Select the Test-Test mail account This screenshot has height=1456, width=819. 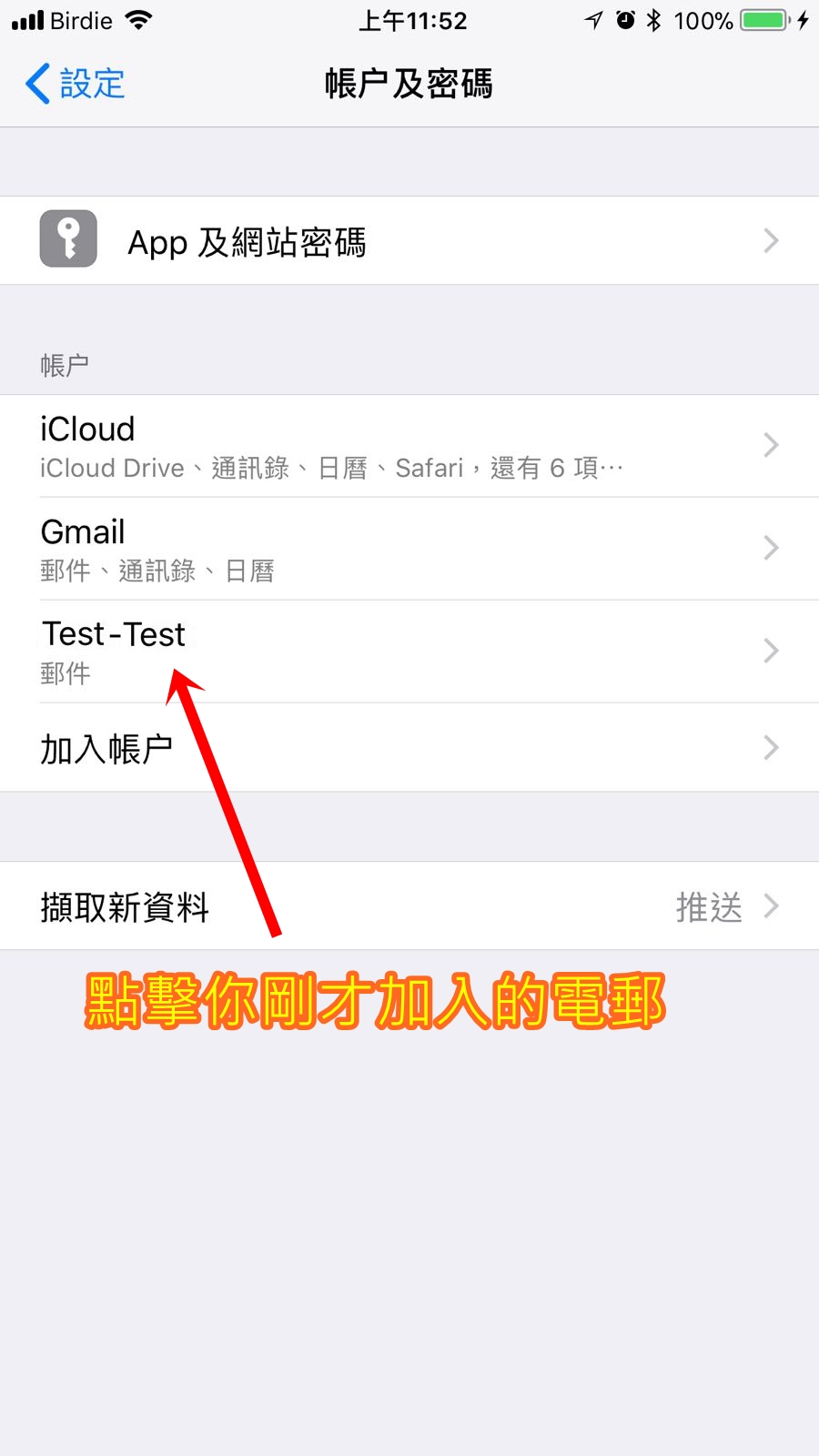click(x=409, y=652)
